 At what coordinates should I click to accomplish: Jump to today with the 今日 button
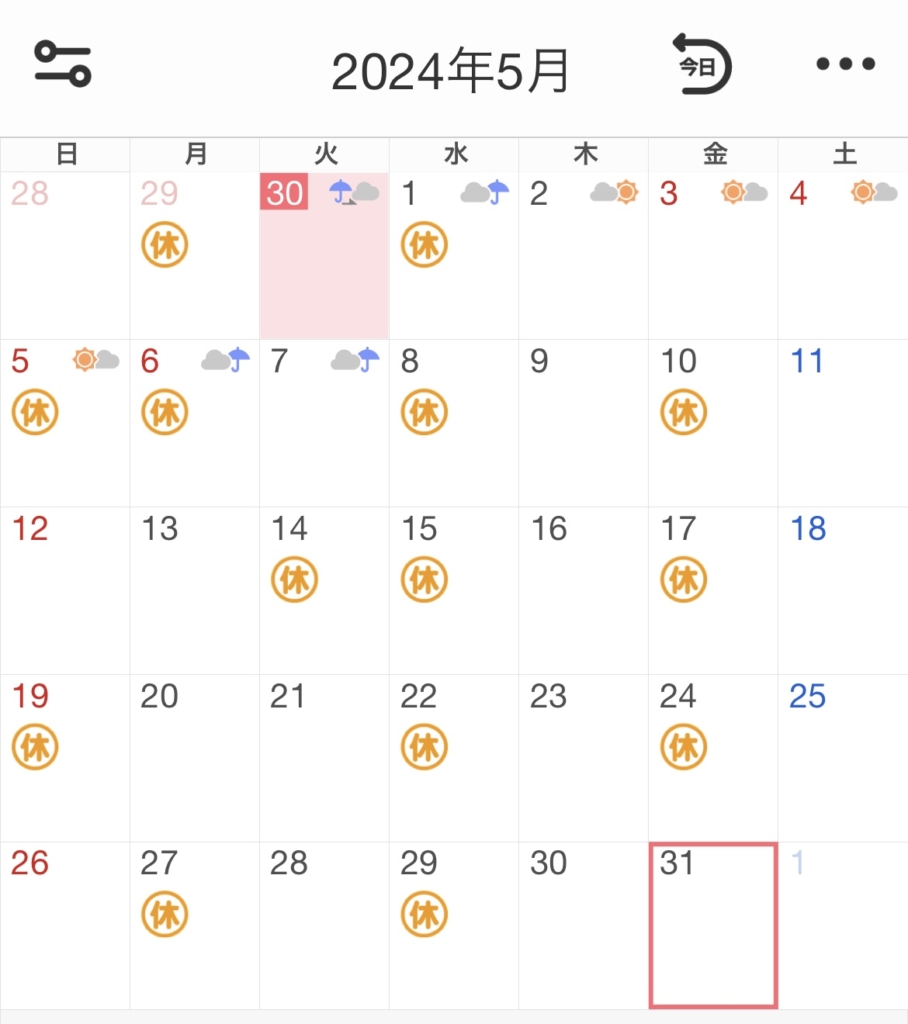pyautogui.click(x=702, y=65)
